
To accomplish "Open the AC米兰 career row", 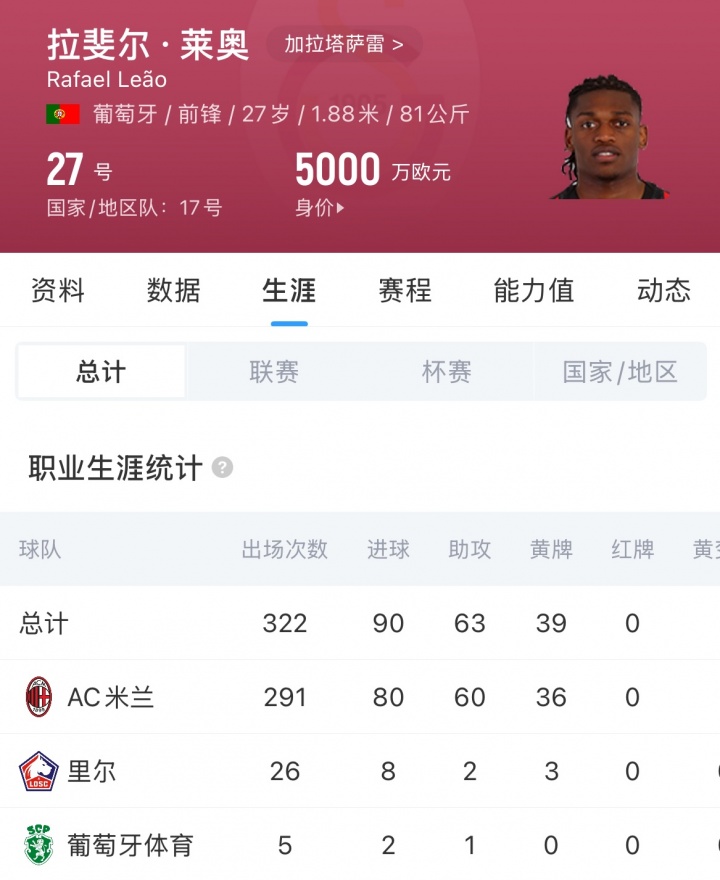I will (360, 697).
